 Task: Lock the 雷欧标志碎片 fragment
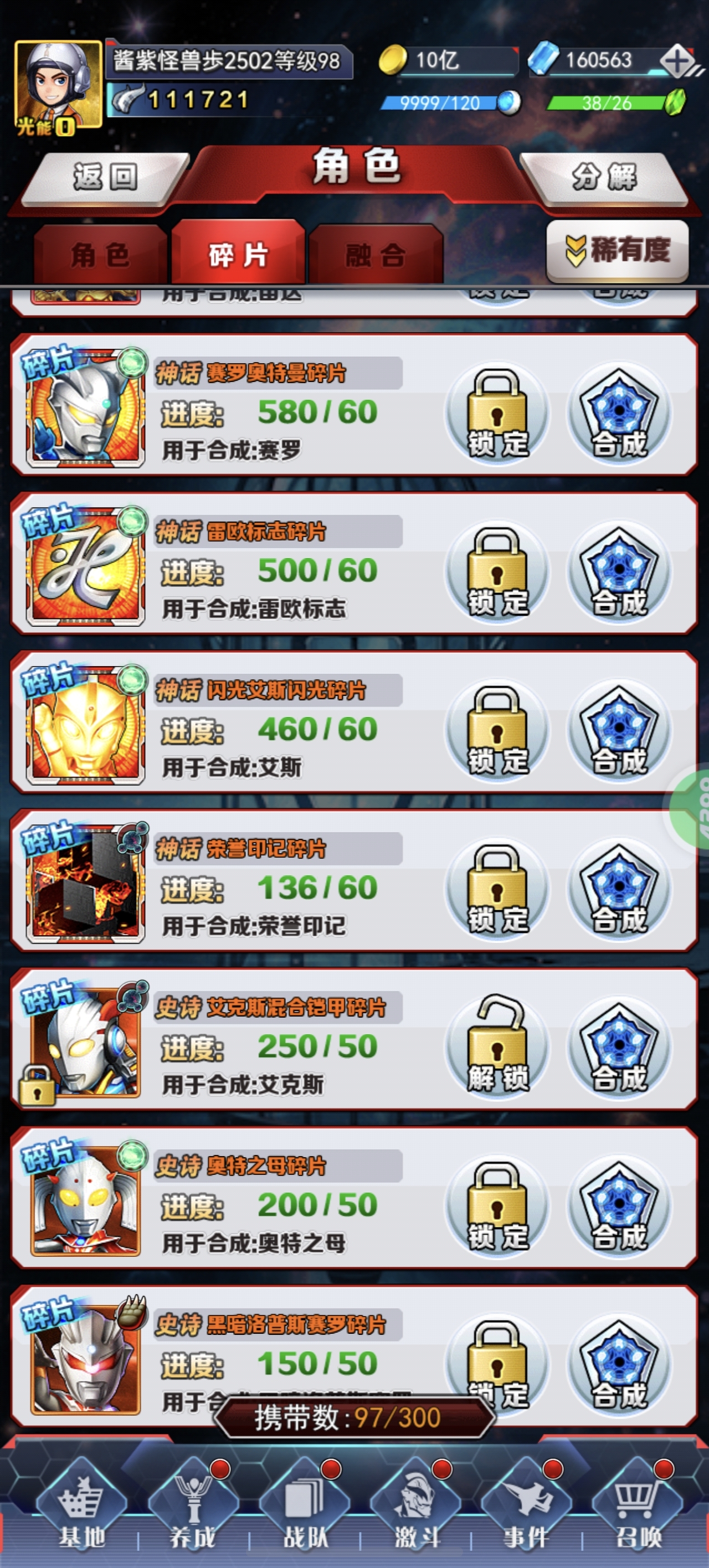pyautogui.click(x=497, y=572)
